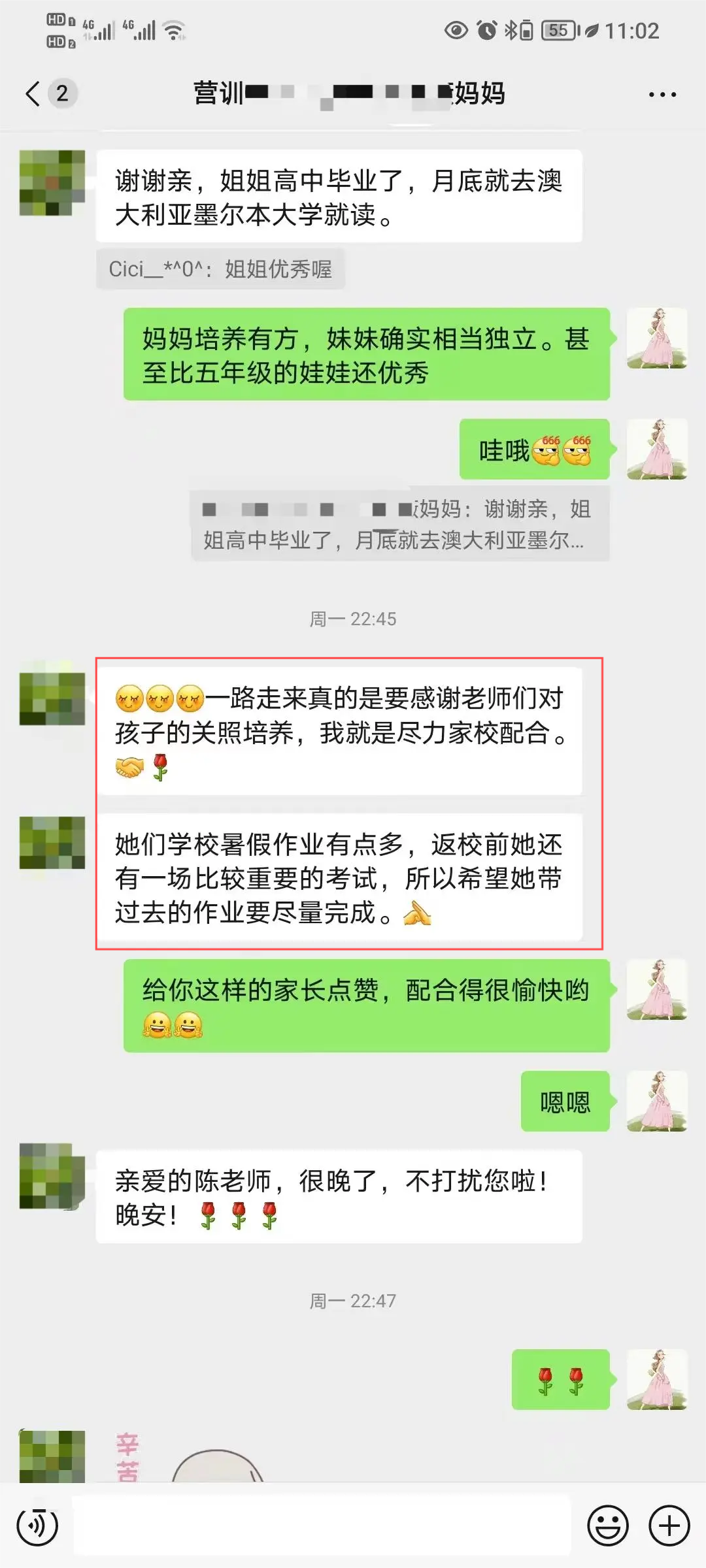Open the plus attachments menu
This screenshot has height=1568, width=706.
pos(669,1526)
